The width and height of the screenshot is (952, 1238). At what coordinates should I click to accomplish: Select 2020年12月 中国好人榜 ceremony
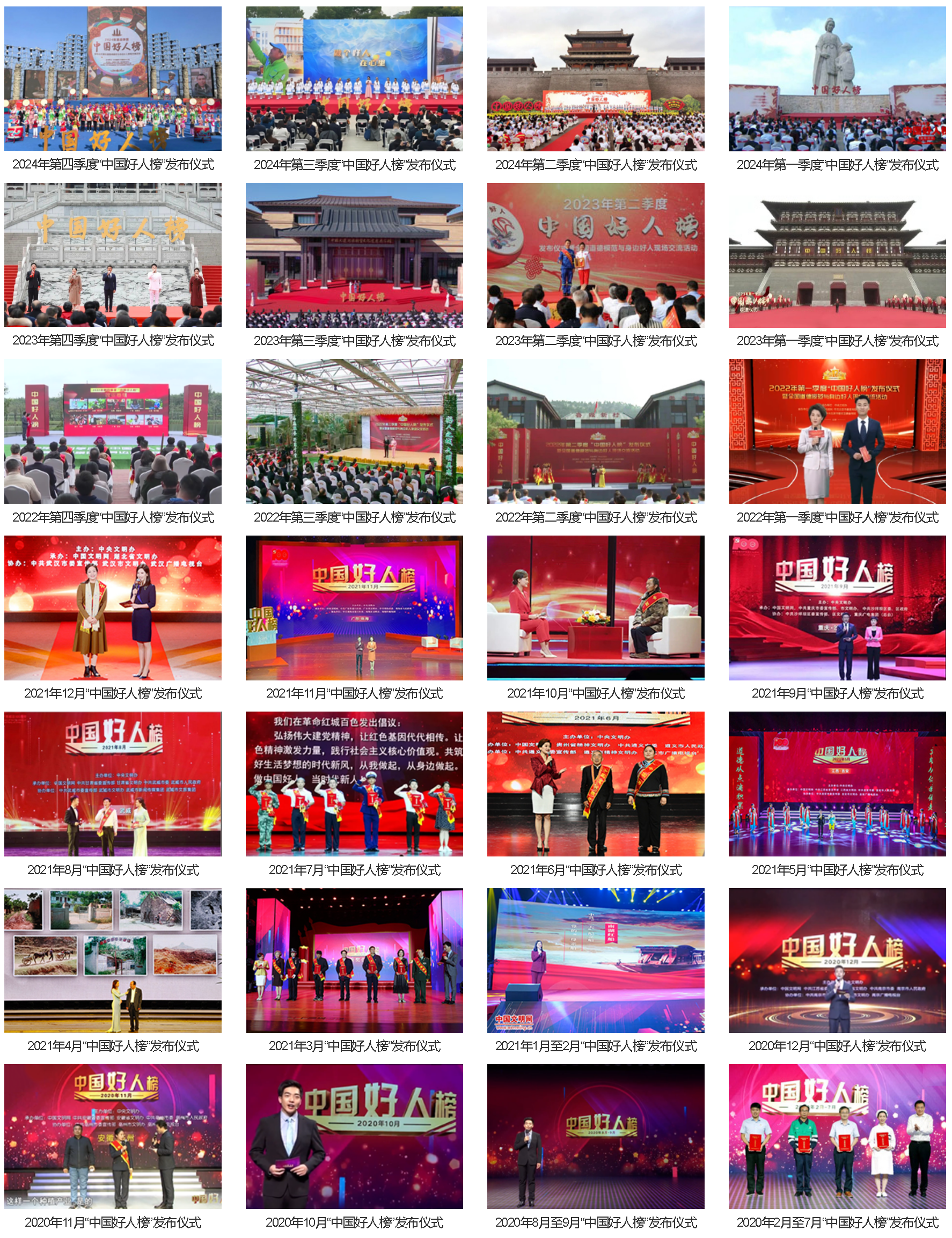[837, 961]
